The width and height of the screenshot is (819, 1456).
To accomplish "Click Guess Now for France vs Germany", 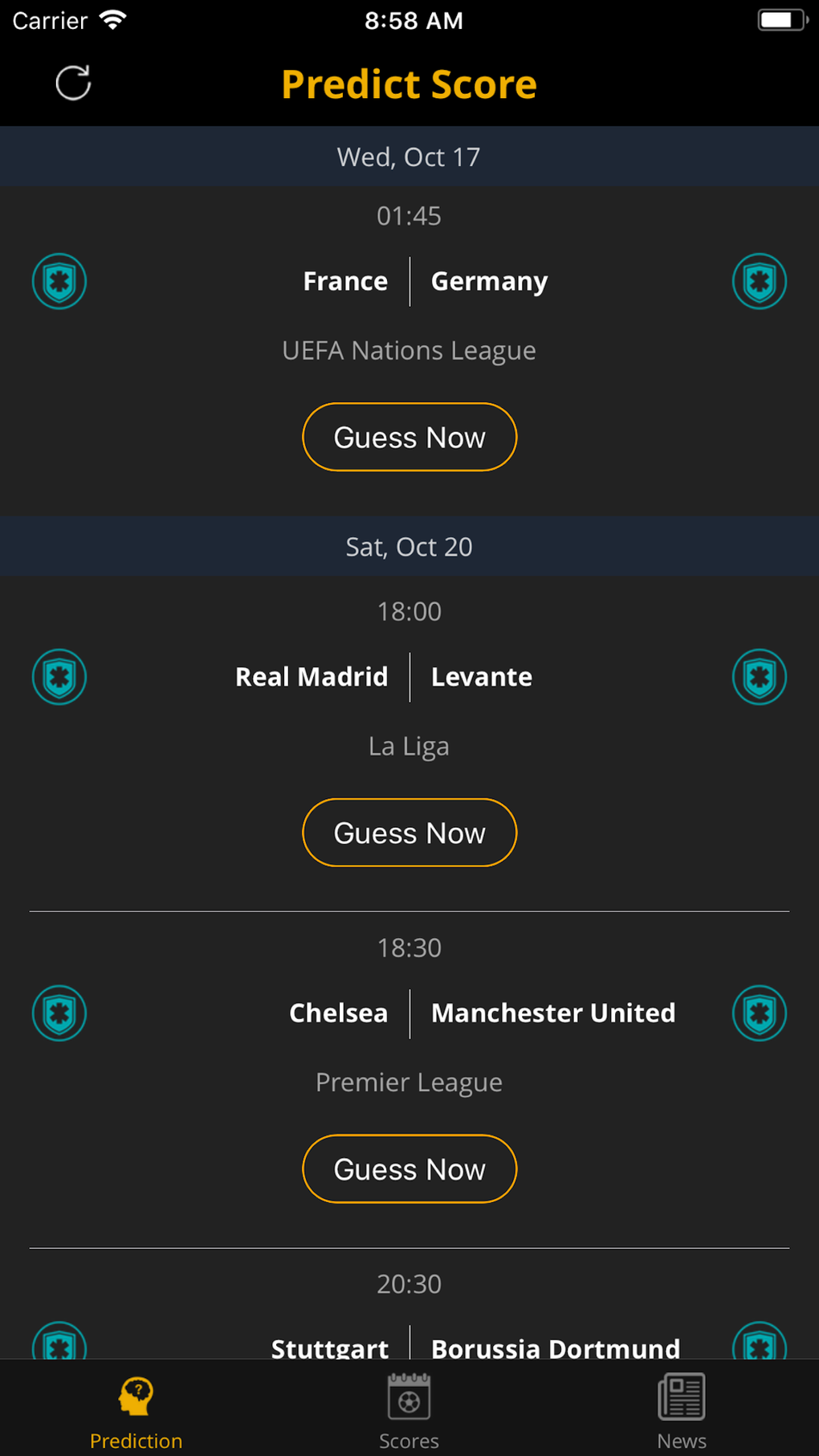I will coord(409,437).
